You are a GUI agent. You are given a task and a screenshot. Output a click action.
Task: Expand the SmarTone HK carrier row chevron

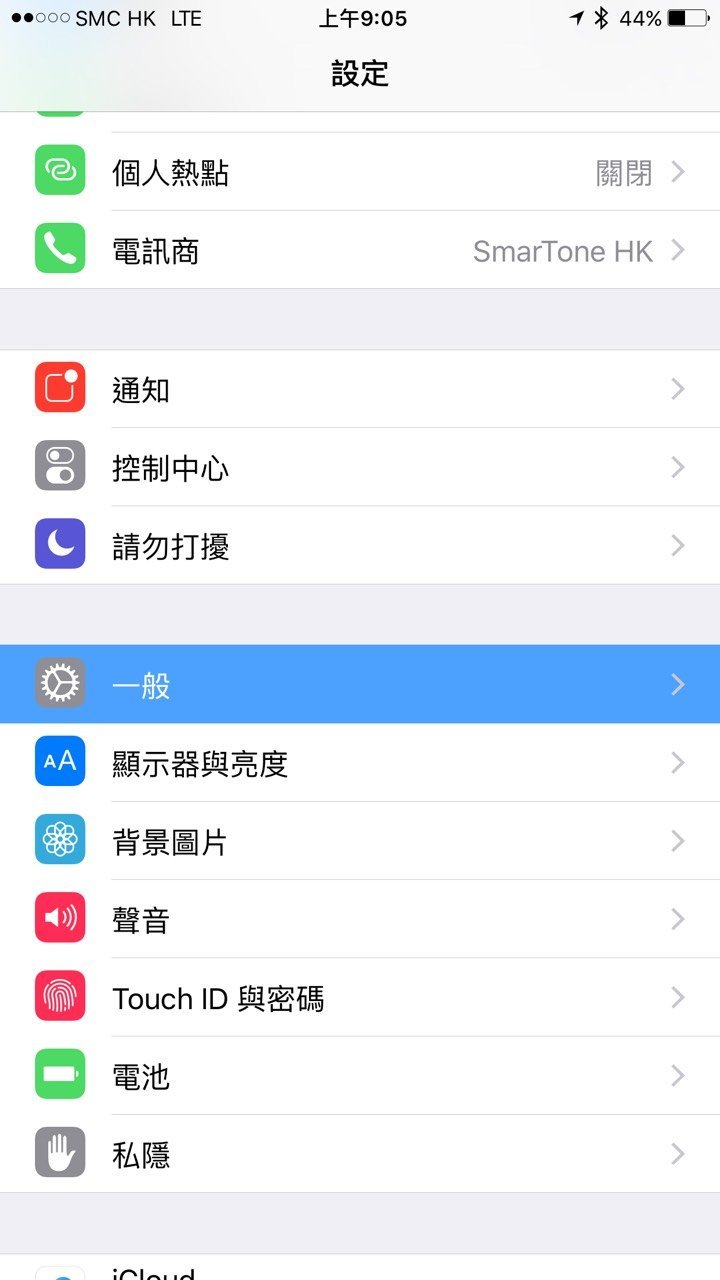pyautogui.click(x=678, y=250)
